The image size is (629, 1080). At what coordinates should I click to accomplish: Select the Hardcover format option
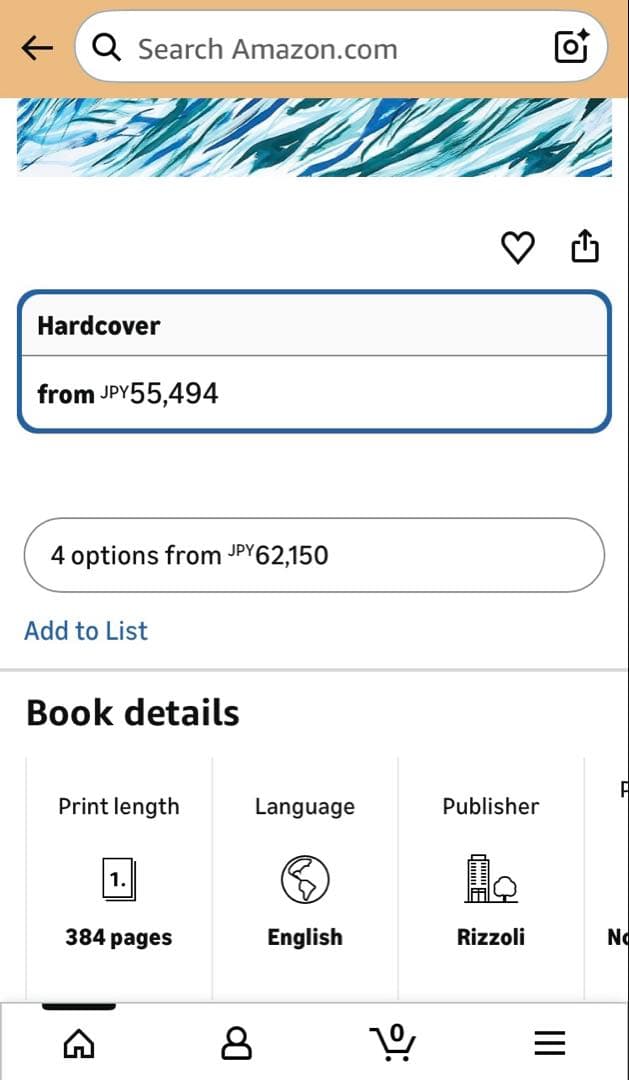coord(313,361)
